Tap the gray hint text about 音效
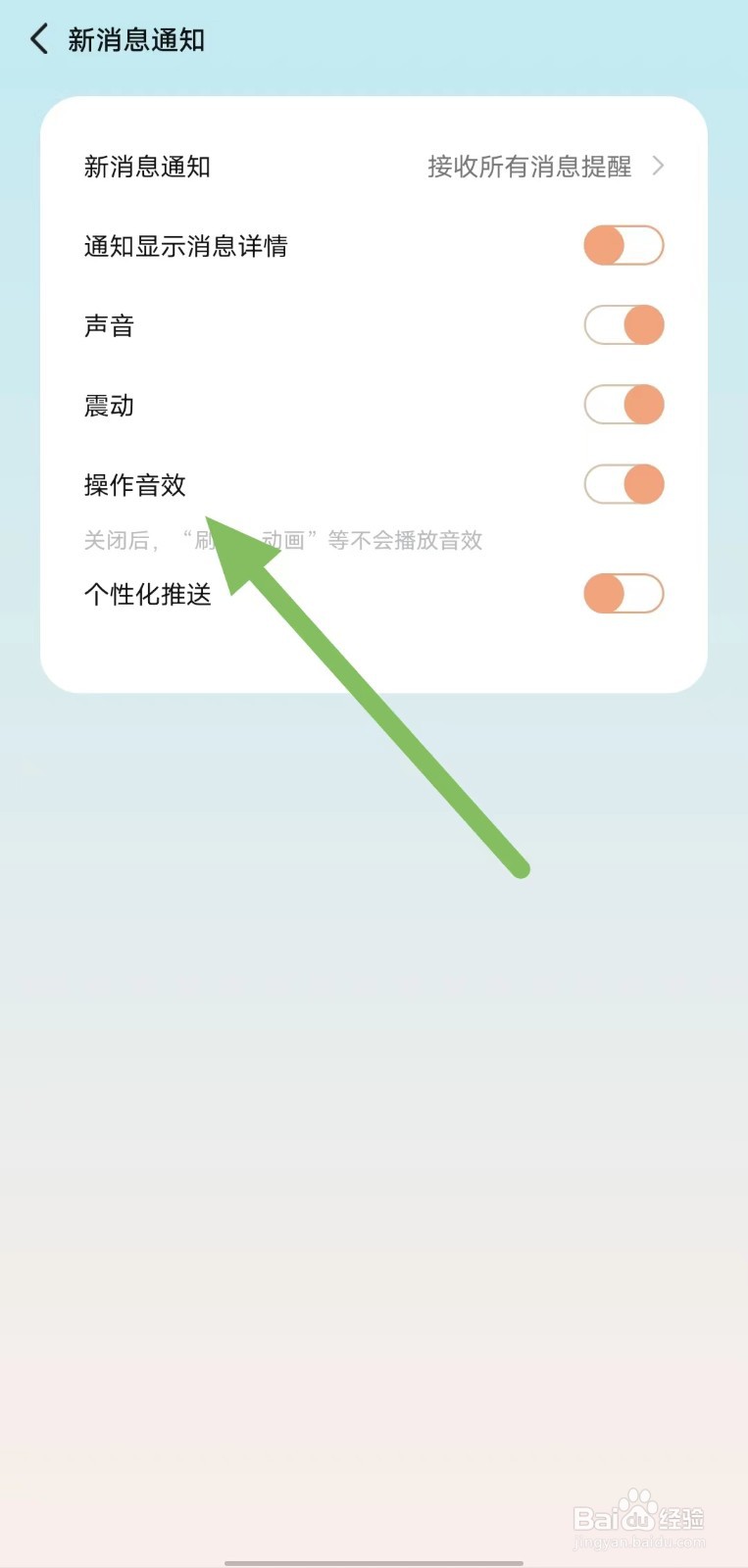This screenshot has height=1568, width=748. 282,540
